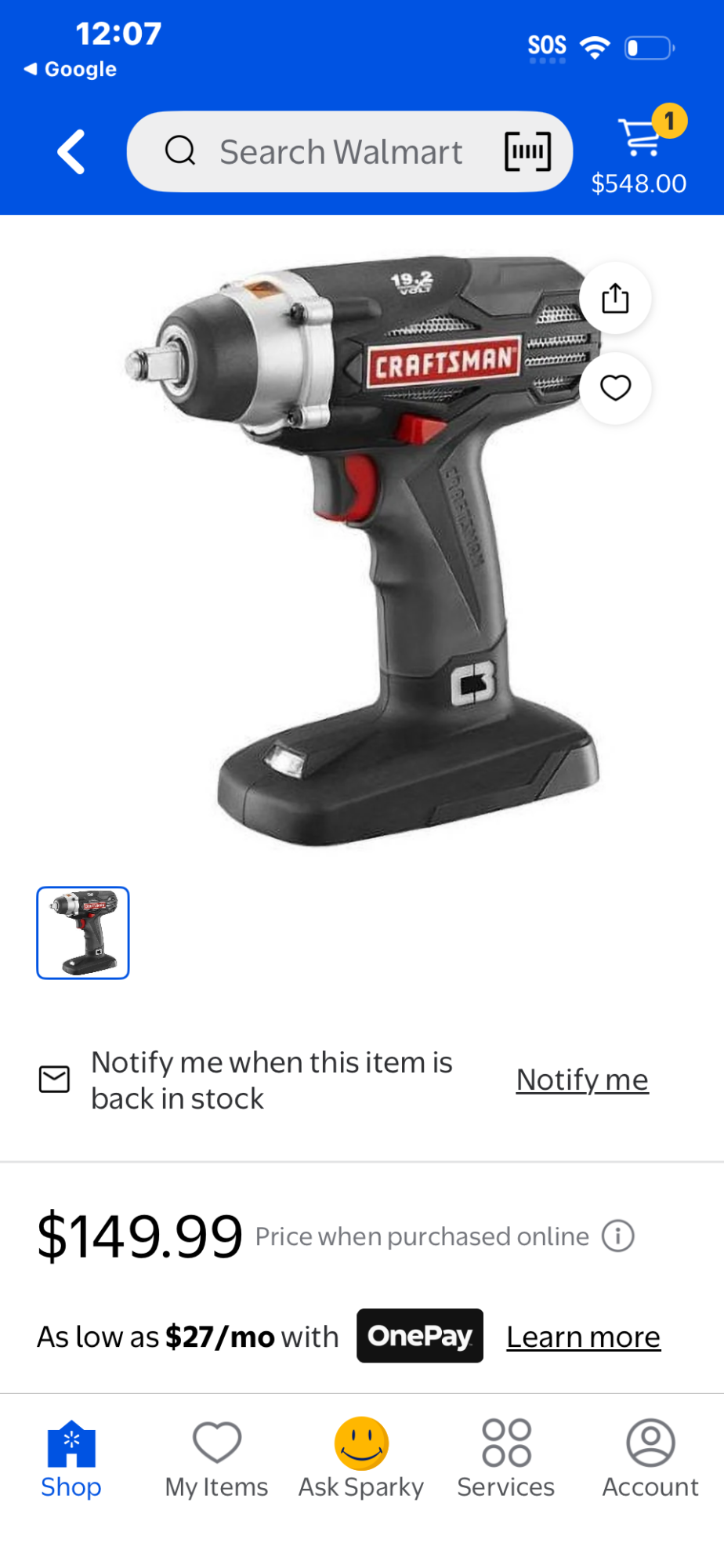Screen dimensions: 724x1568
Task: Open the Account tab
Action: (x=650, y=1459)
